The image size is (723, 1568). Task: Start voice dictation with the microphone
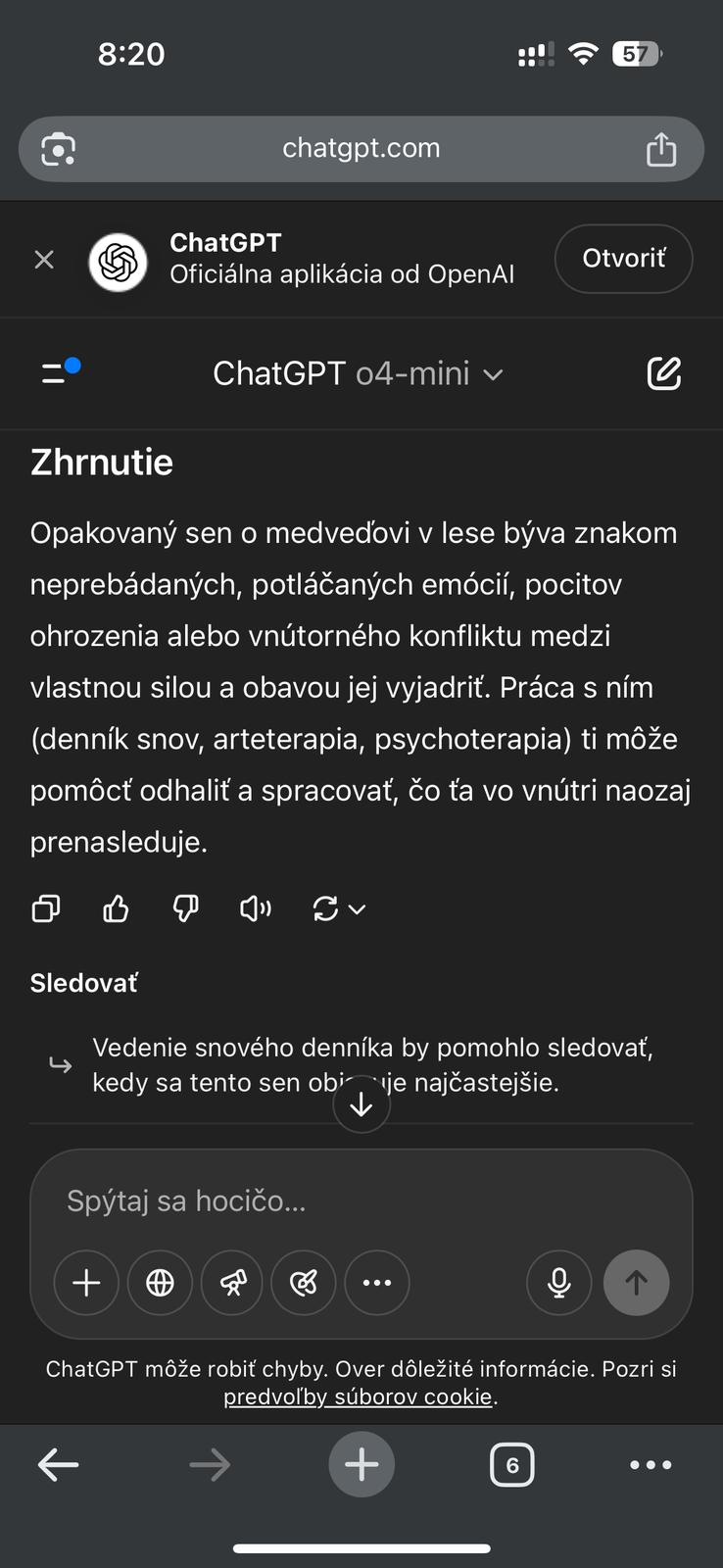click(558, 1282)
